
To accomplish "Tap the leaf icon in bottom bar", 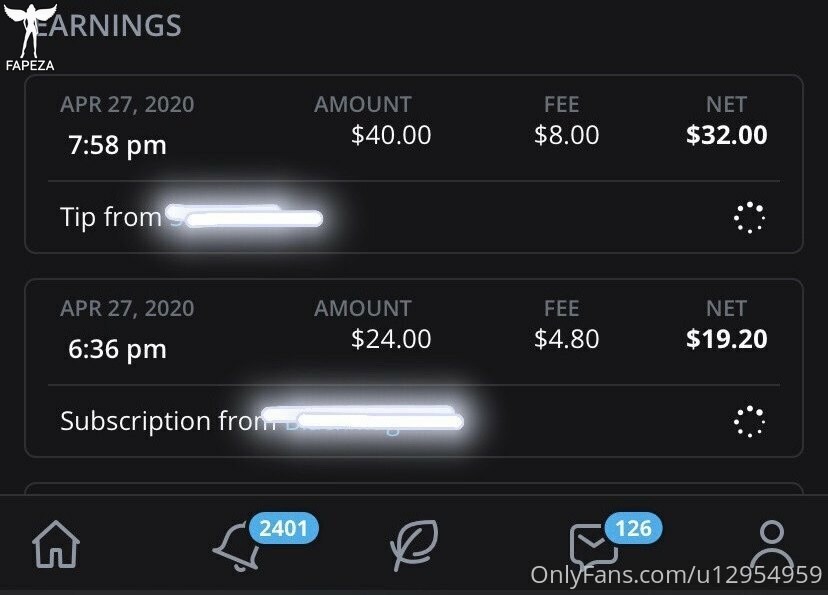I will pyautogui.click(x=414, y=546).
